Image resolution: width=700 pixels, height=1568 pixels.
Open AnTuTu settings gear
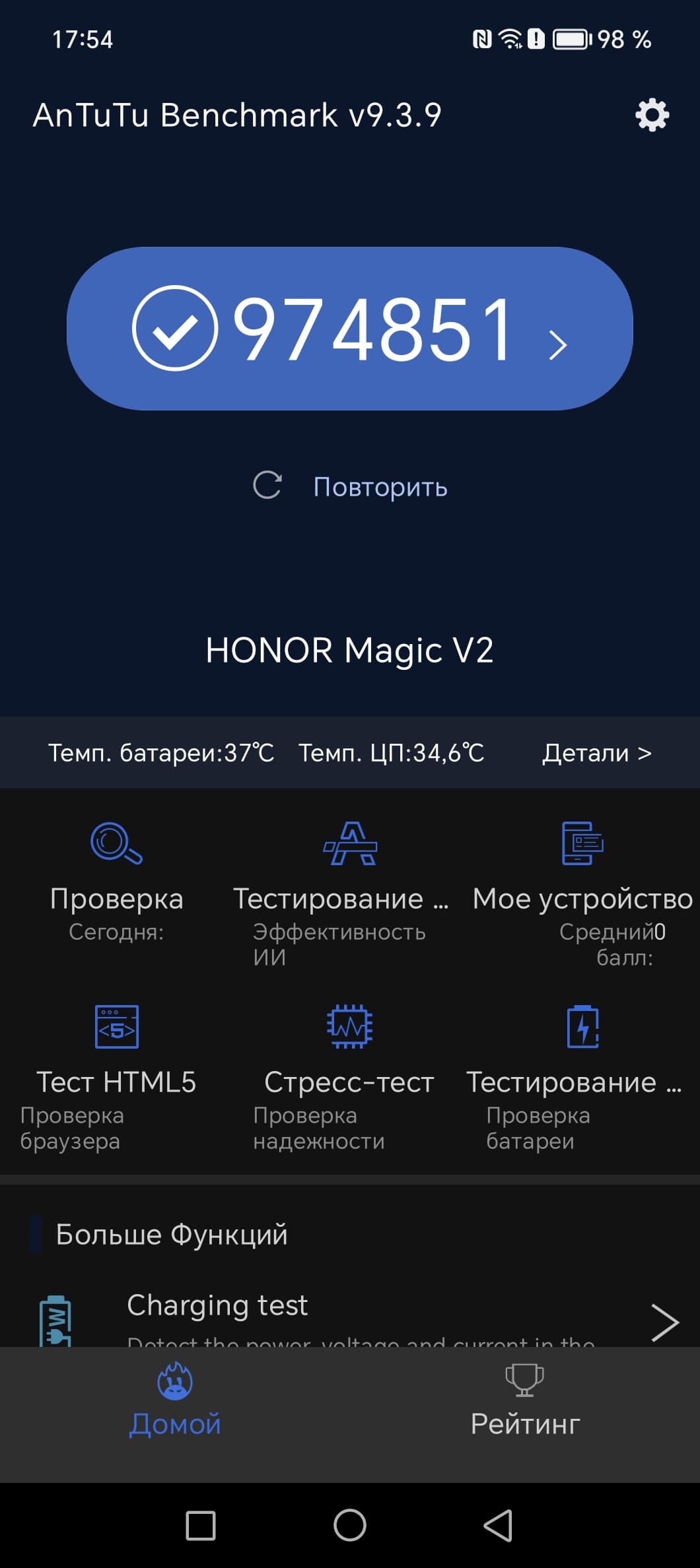652,115
